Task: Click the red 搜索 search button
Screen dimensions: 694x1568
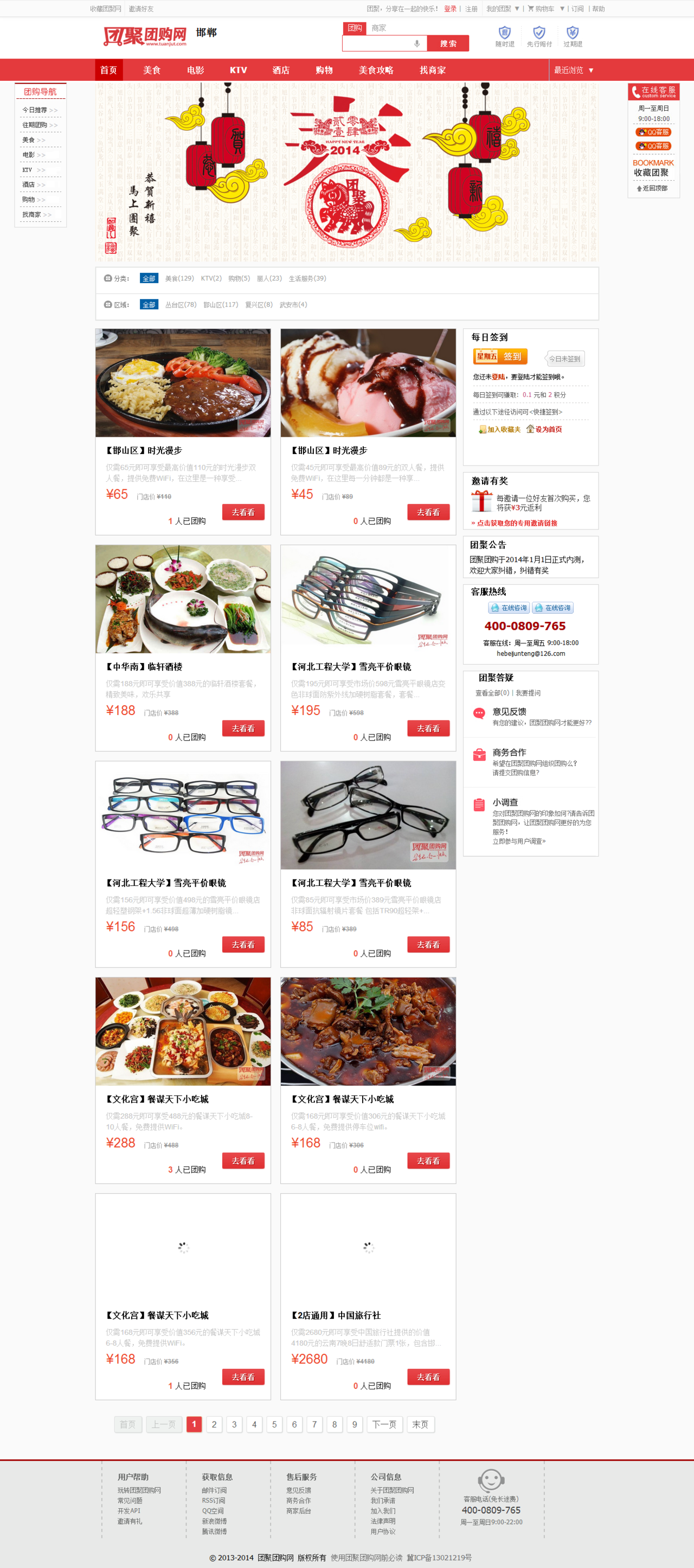Action: (448, 44)
